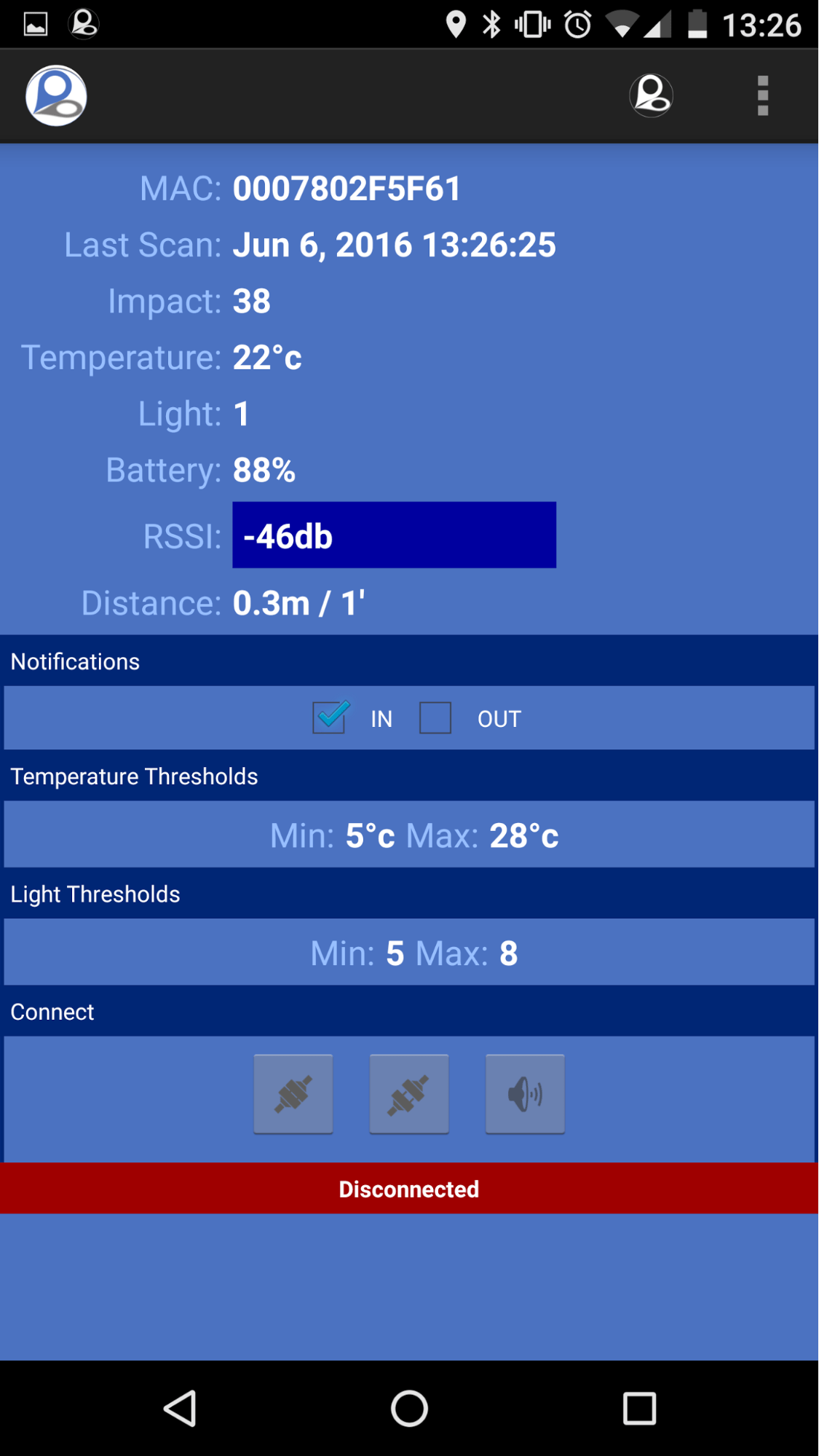Edit the temperature thresholds Min 5°c Max 28°c

point(409,835)
